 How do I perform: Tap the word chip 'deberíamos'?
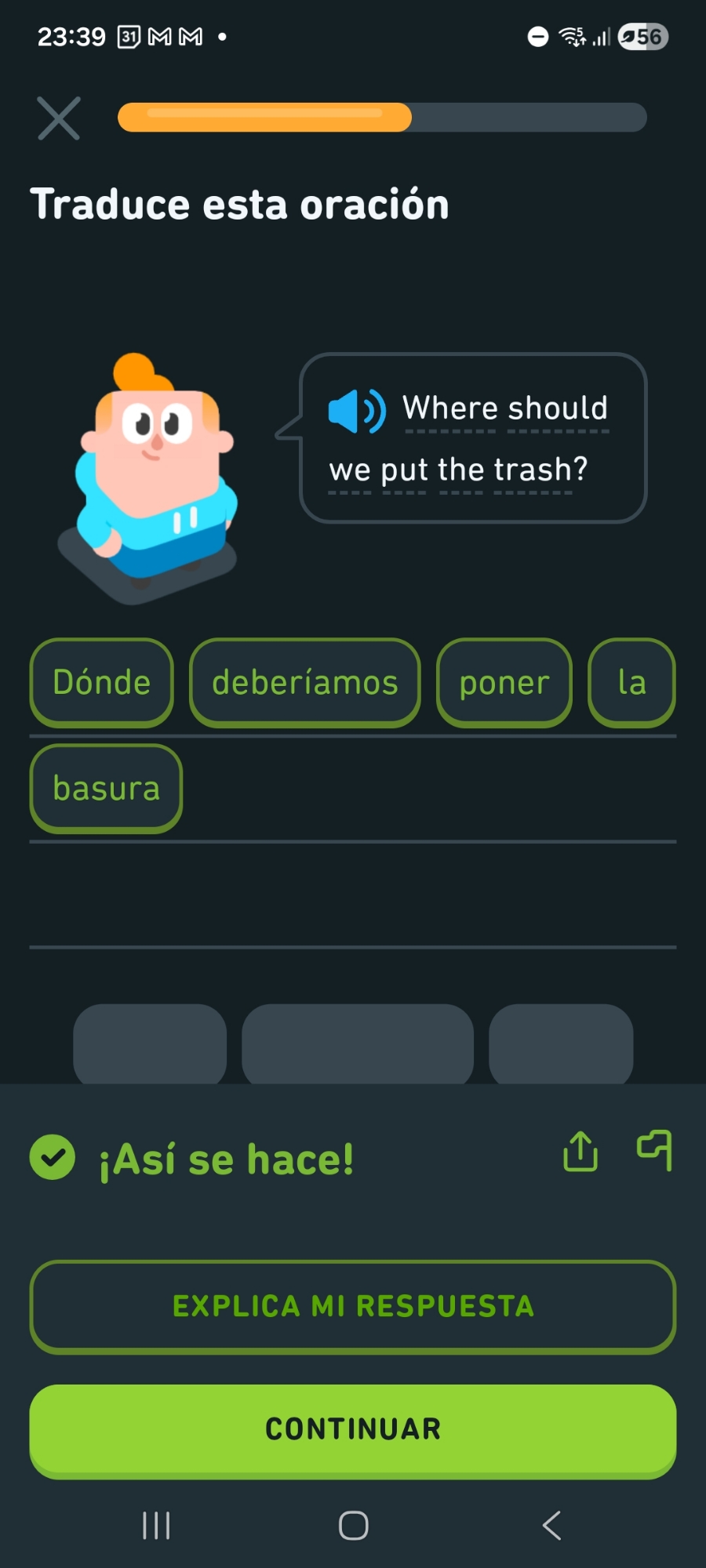[x=305, y=682]
